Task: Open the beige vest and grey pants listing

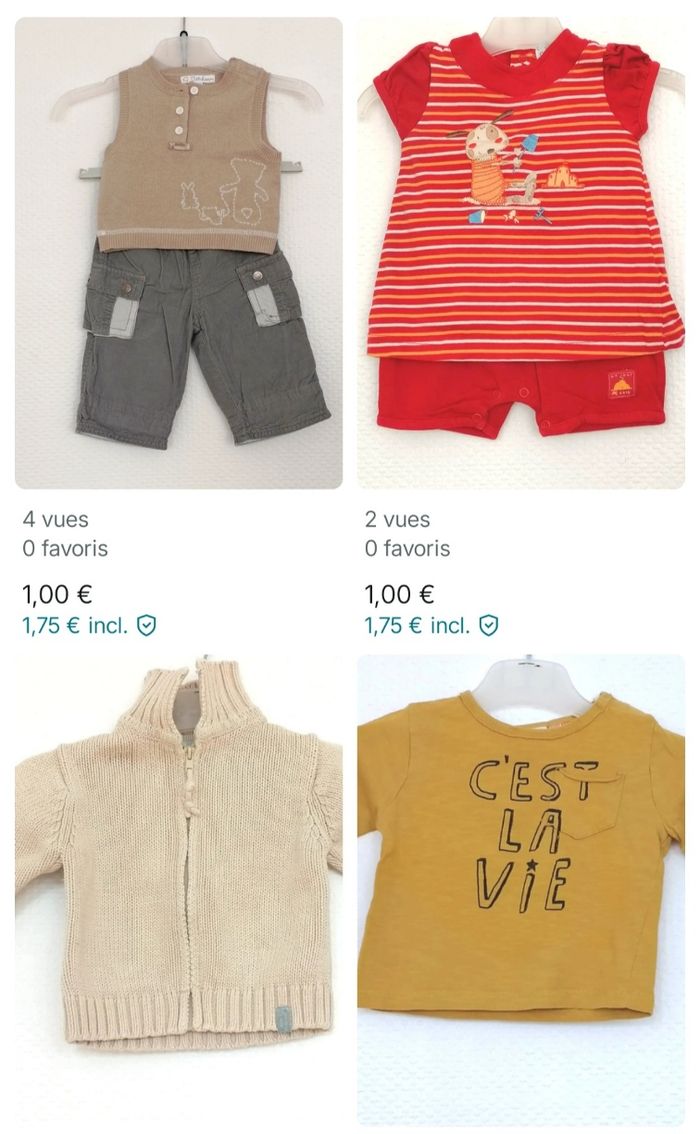Action: click(178, 252)
